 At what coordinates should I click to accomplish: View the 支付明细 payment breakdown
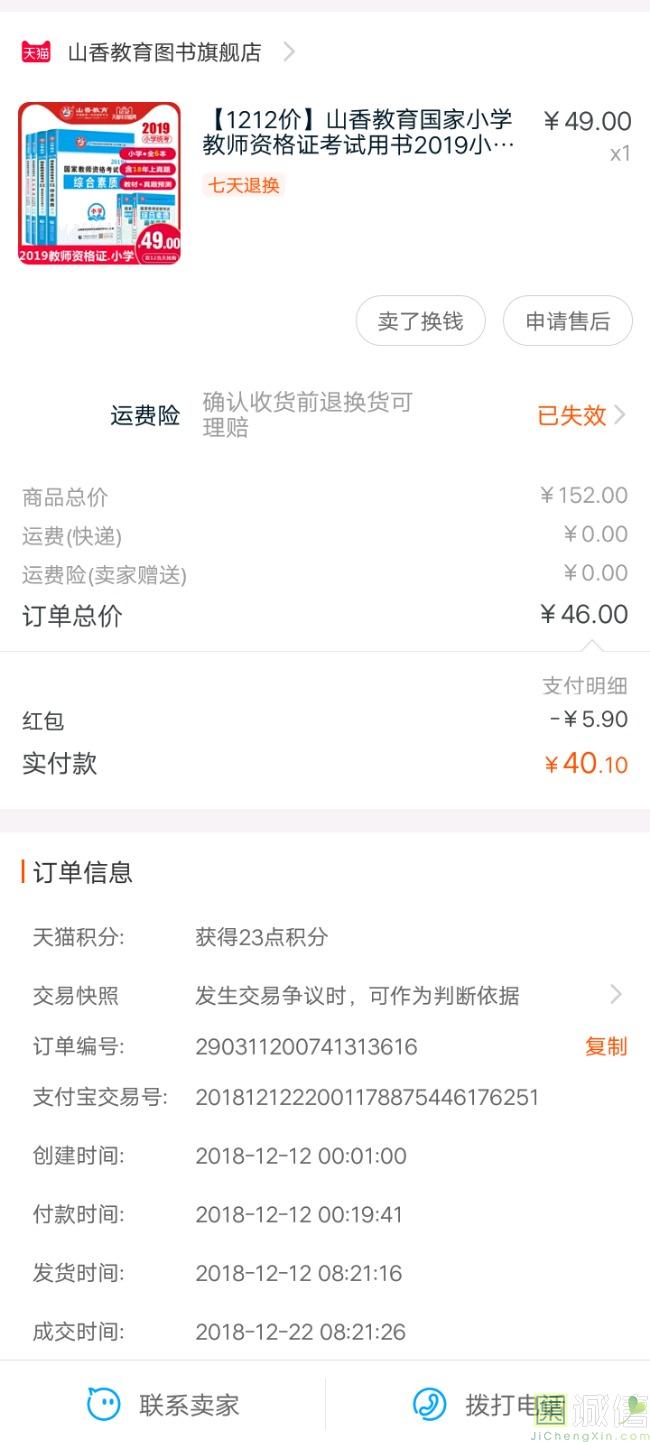pyautogui.click(x=584, y=685)
